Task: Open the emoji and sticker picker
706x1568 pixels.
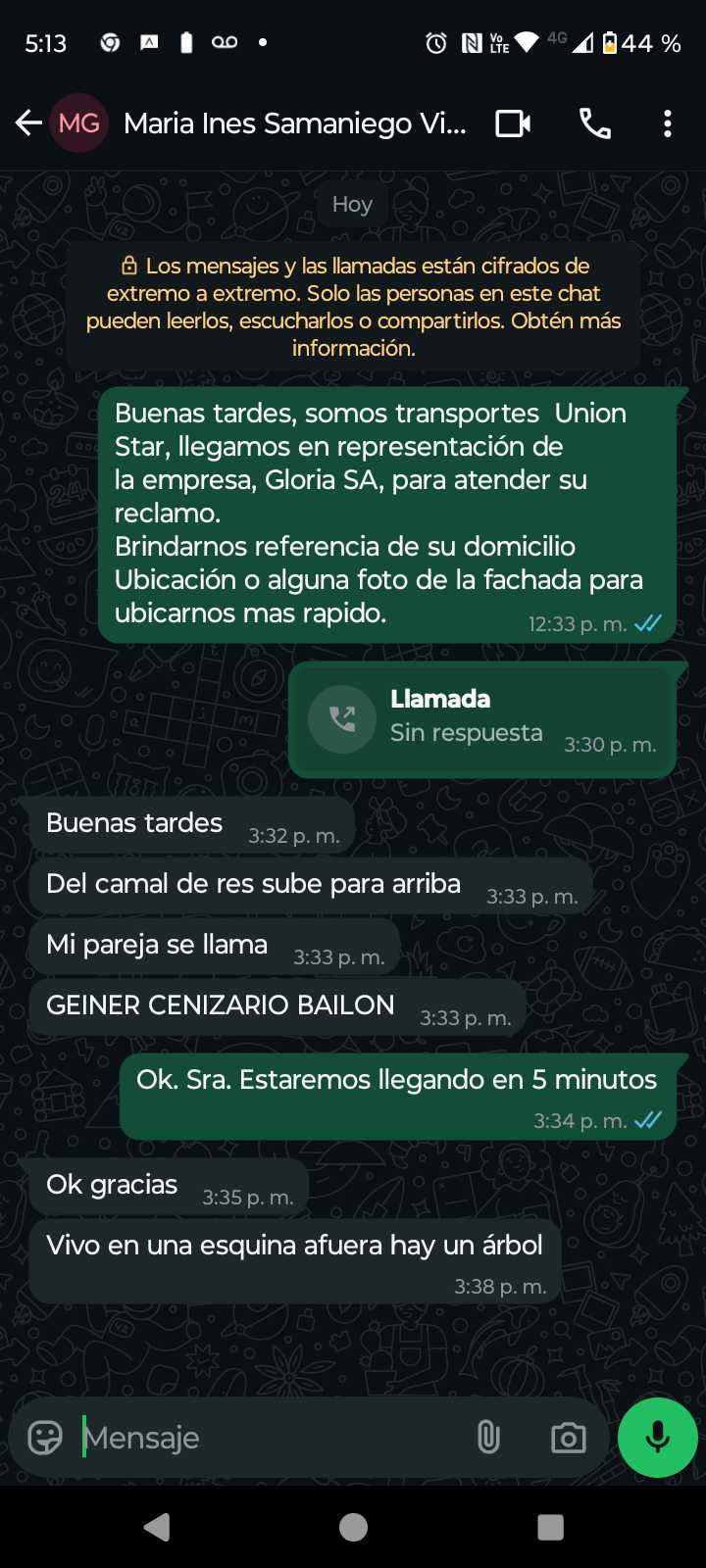Action: 45,1438
